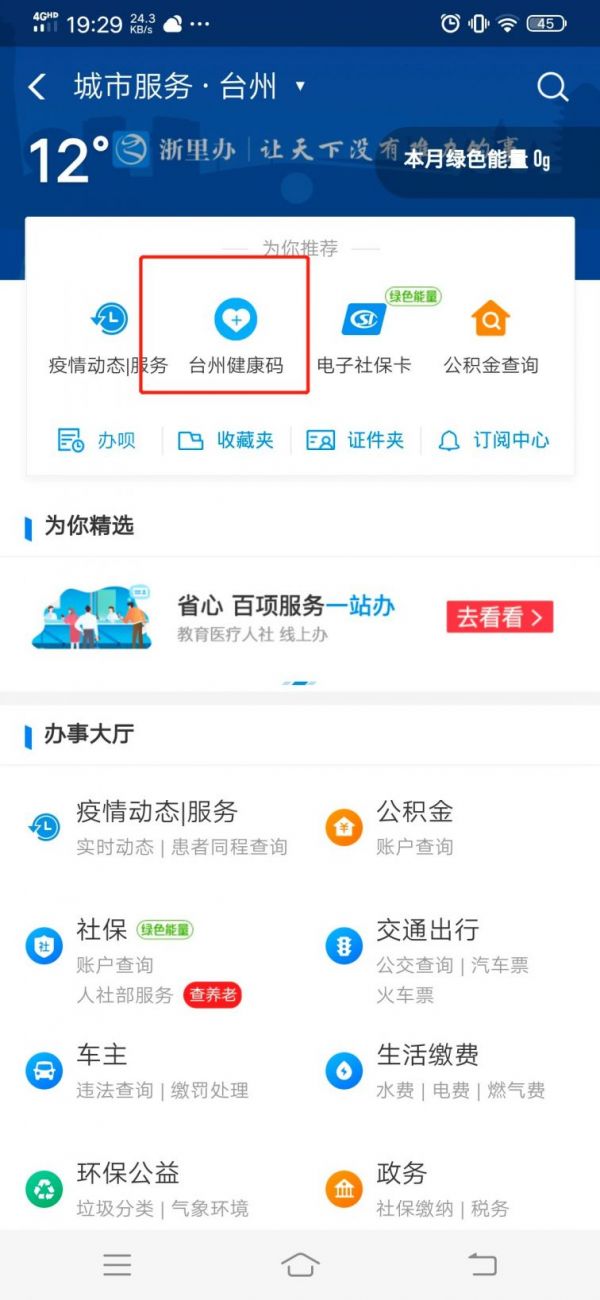Open 台州健康码
Image resolution: width=600 pixels, height=1300 pixels.
pos(236,337)
